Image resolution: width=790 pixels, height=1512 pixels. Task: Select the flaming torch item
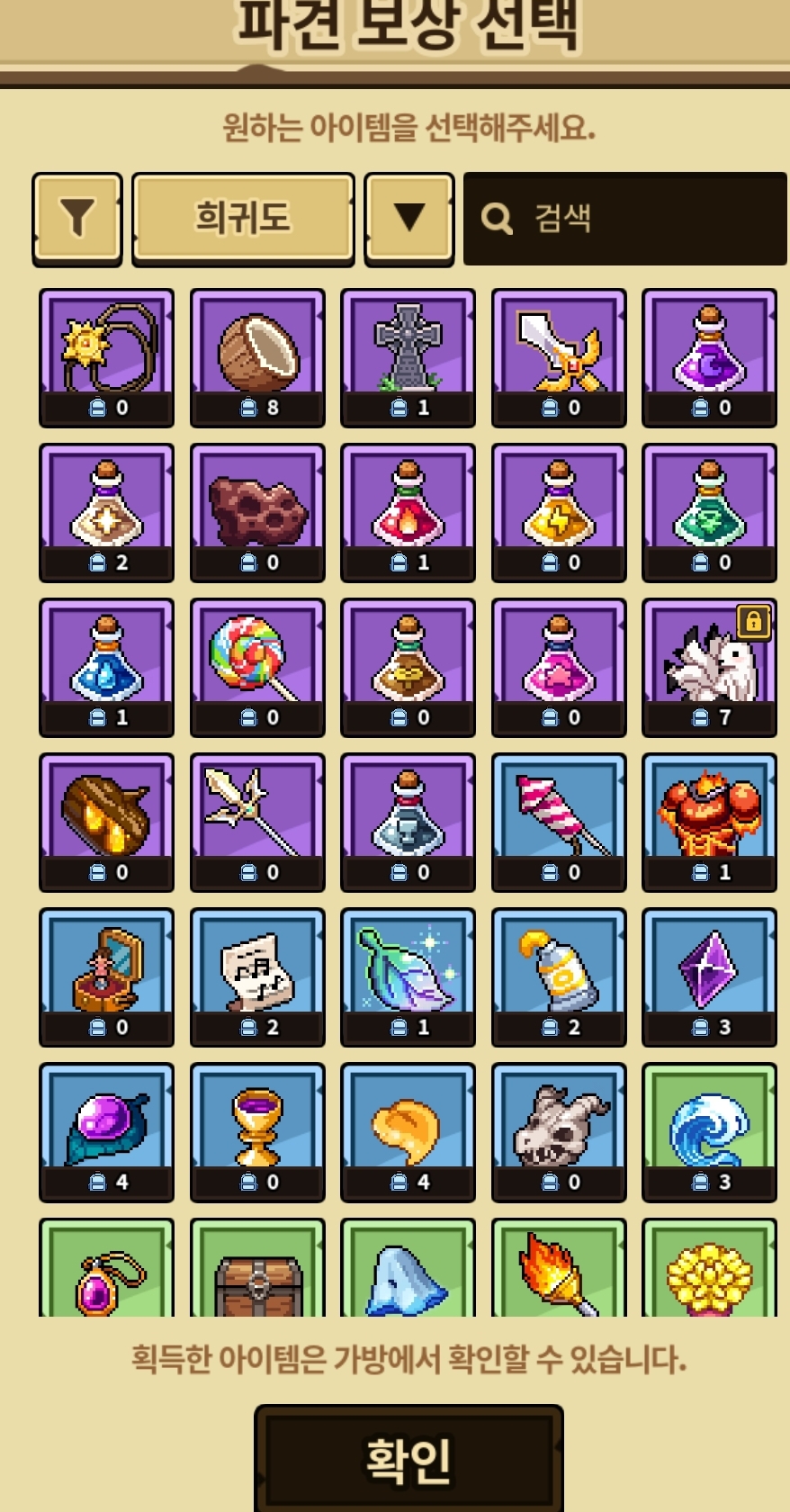(559, 1276)
